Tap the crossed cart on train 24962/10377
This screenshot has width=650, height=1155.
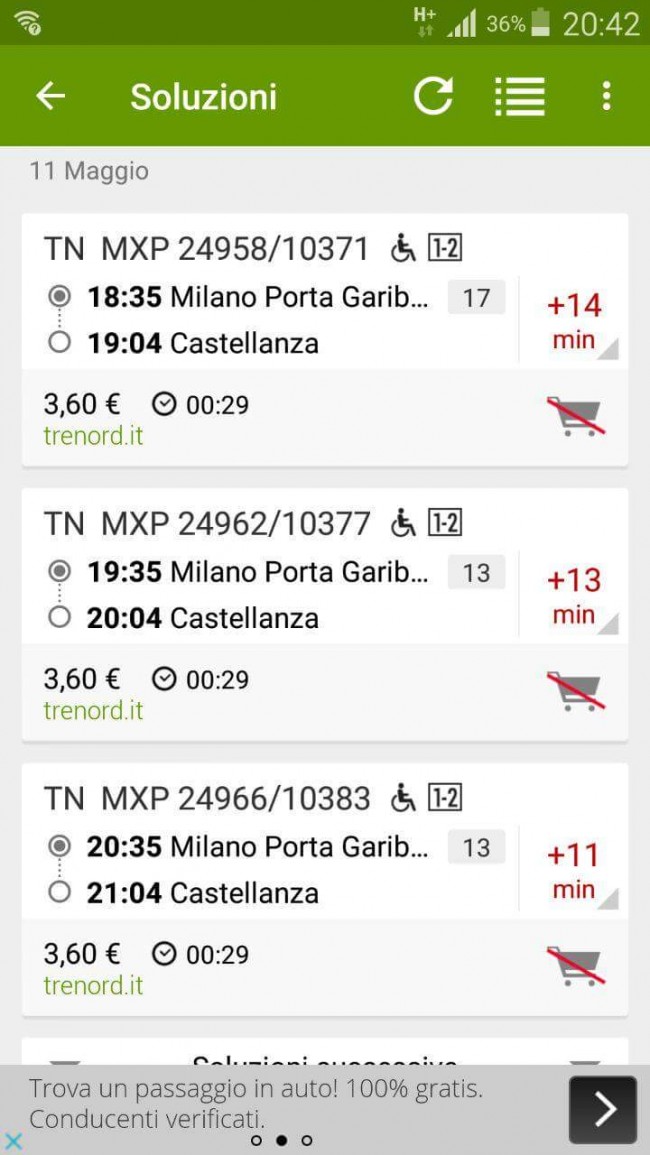click(575, 691)
